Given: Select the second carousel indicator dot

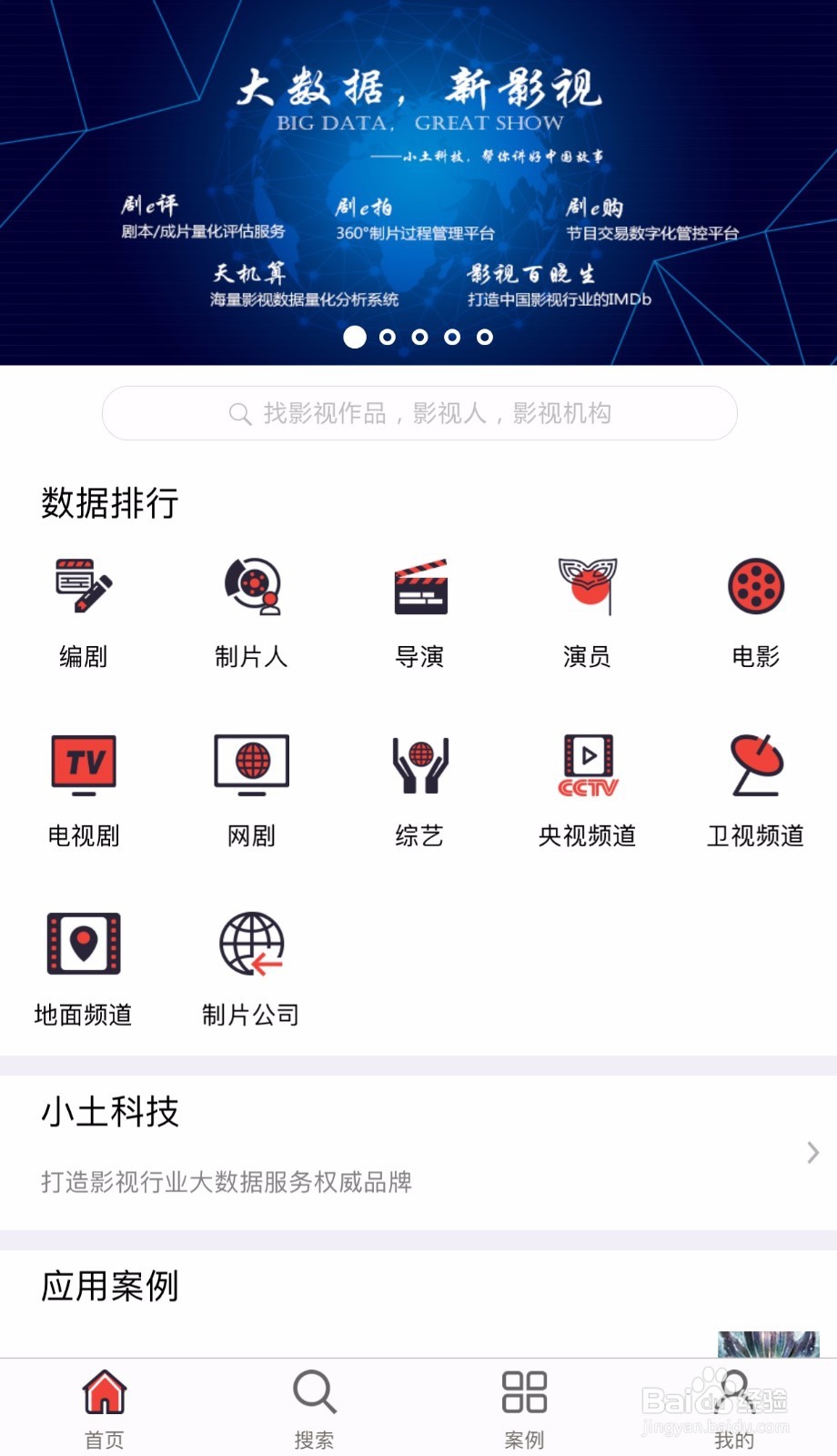Looking at the screenshot, I should [388, 338].
